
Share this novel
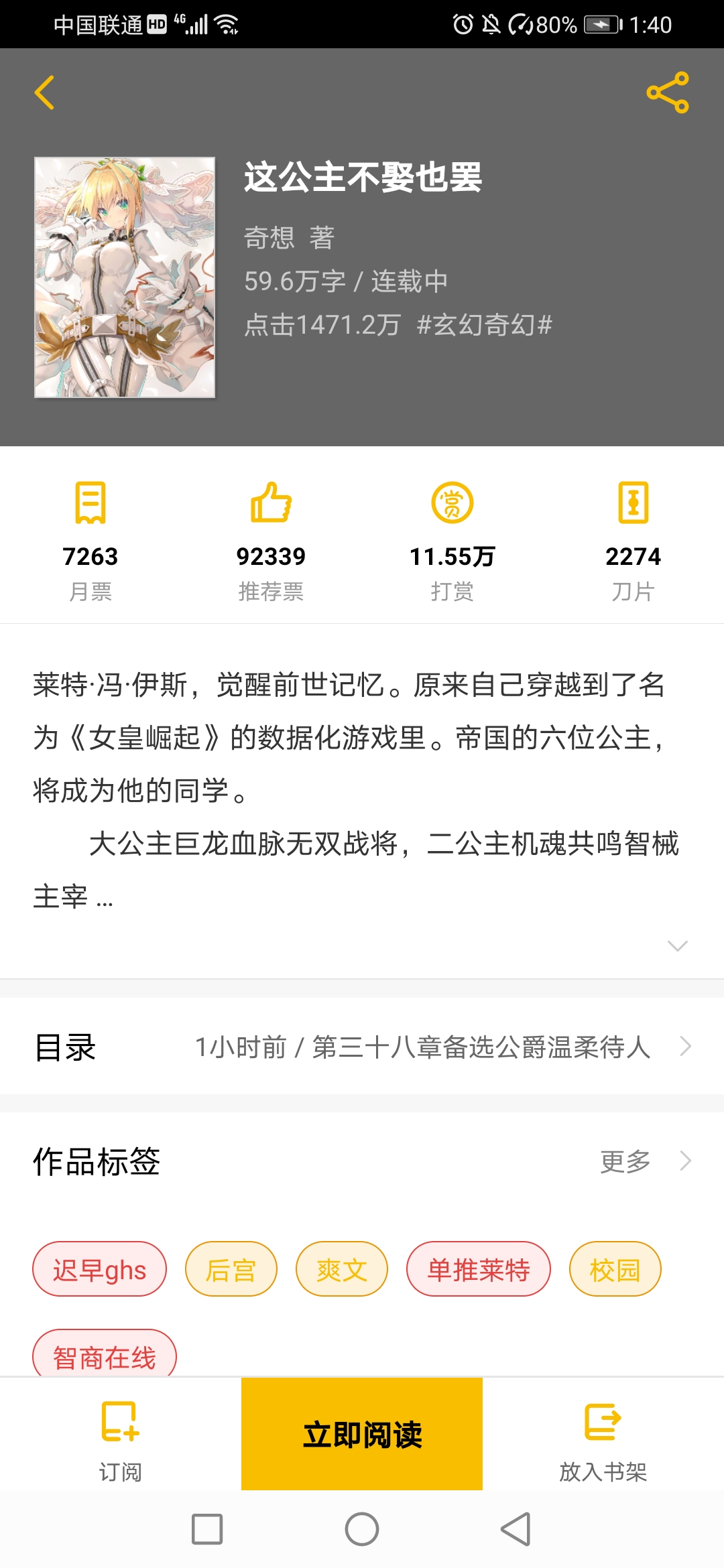click(x=667, y=92)
